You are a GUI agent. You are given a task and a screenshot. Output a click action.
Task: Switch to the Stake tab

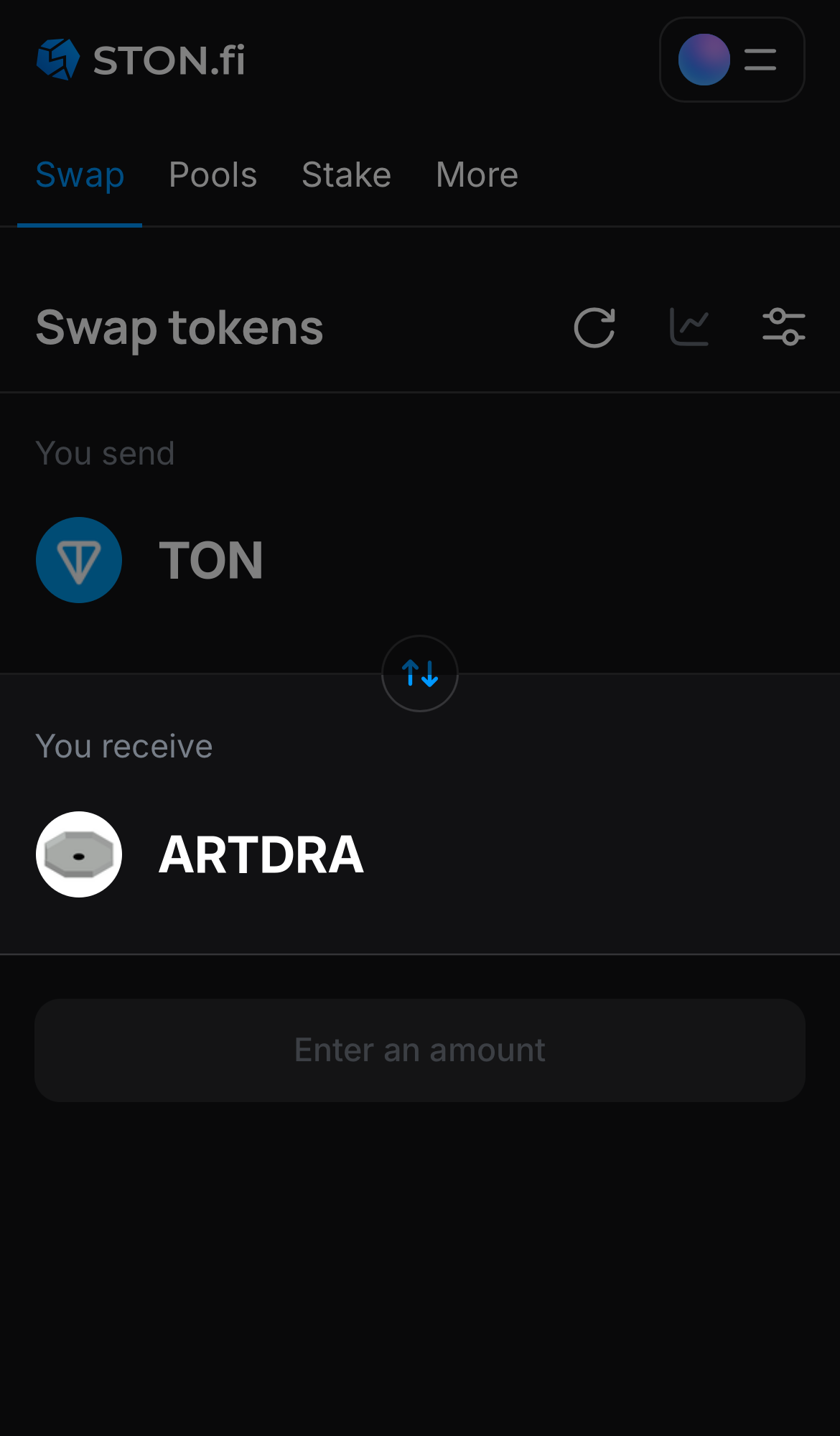pyautogui.click(x=346, y=175)
